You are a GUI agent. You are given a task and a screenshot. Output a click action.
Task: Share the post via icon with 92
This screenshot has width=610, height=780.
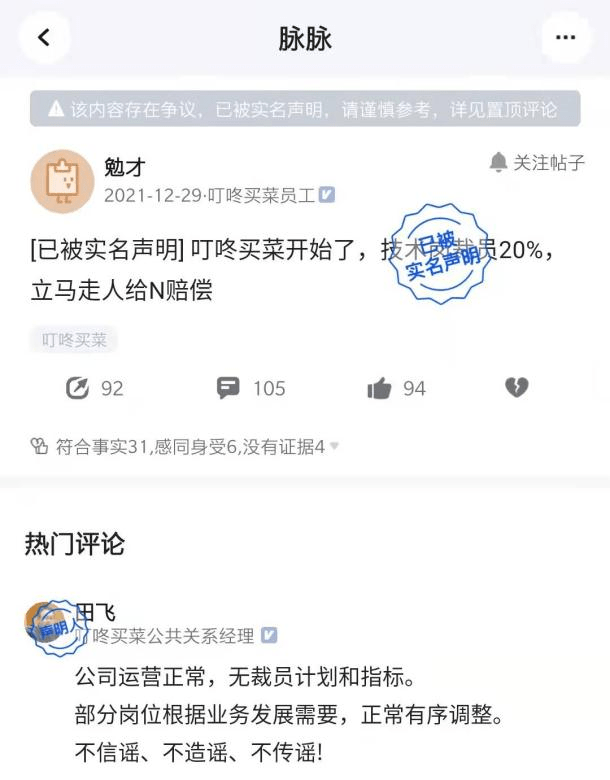(78, 388)
